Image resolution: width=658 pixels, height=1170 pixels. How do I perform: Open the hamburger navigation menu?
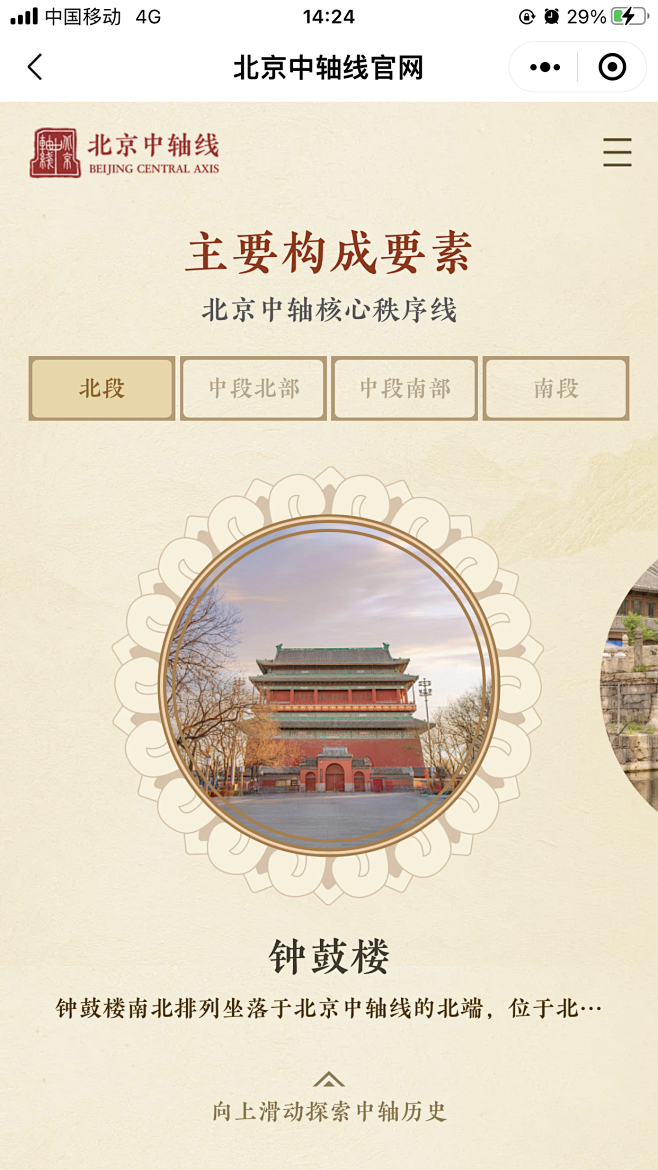click(x=617, y=152)
